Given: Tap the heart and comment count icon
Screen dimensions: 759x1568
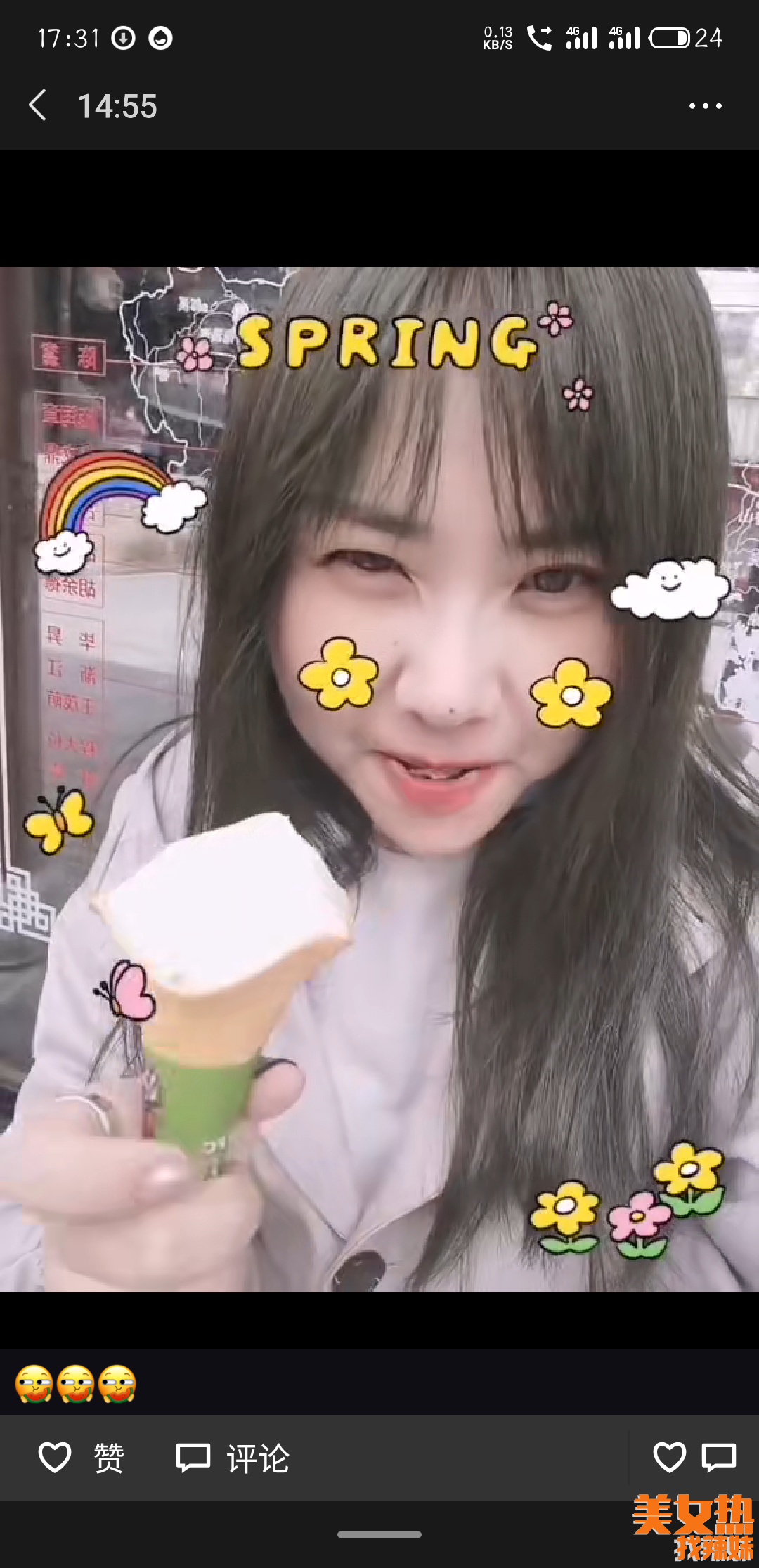Looking at the screenshot, I should point(694,1458).
